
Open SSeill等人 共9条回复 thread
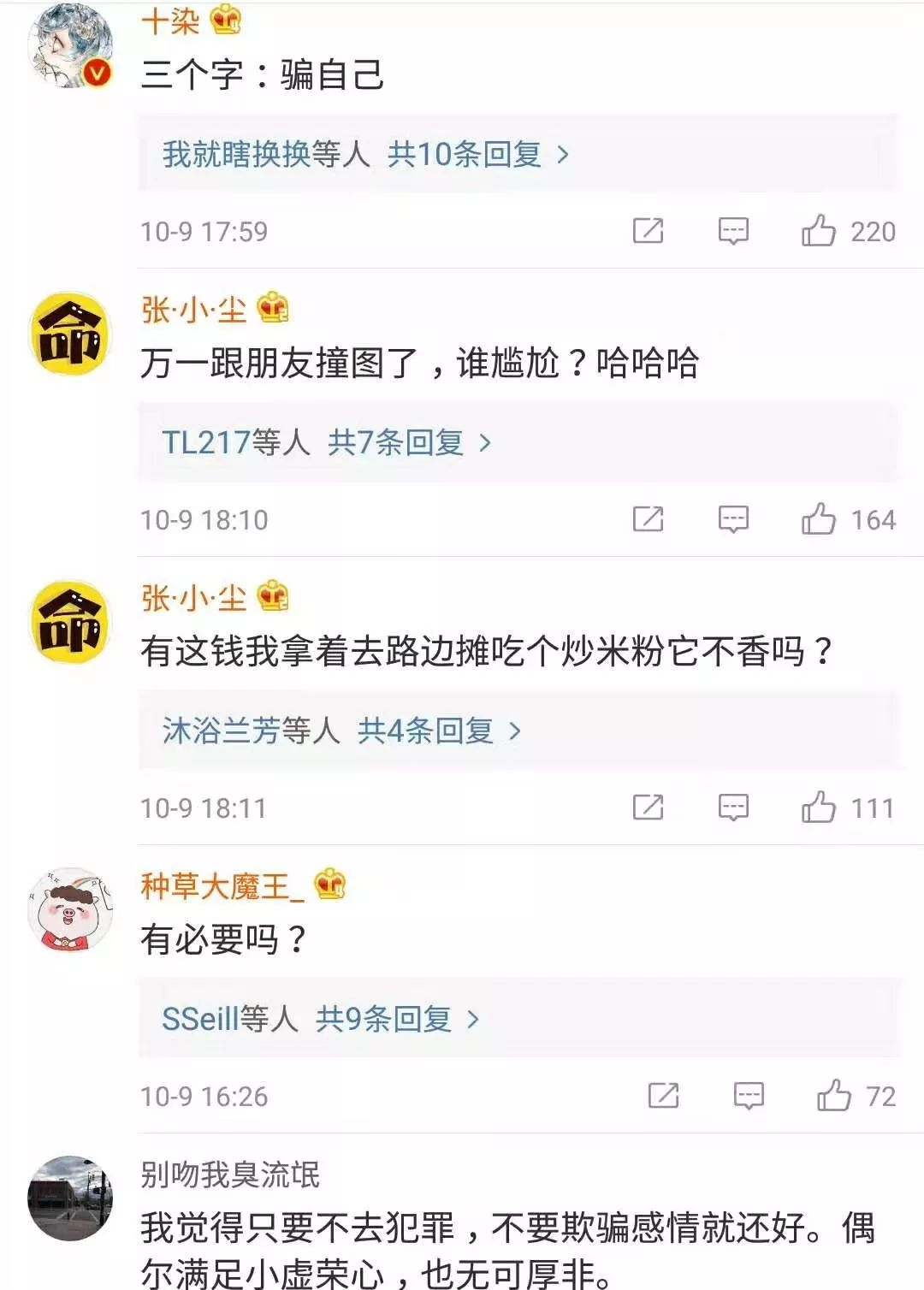coord(321,1020)
